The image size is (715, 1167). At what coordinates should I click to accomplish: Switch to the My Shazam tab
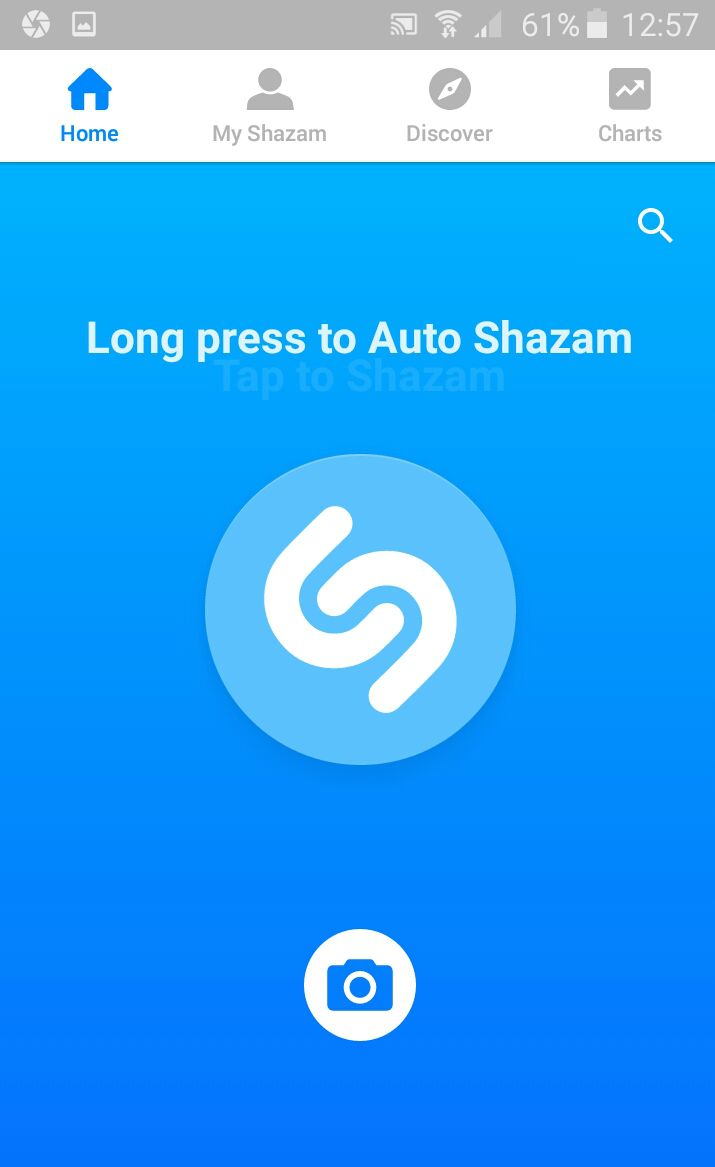pyautogui.click(x=269, y=107)
